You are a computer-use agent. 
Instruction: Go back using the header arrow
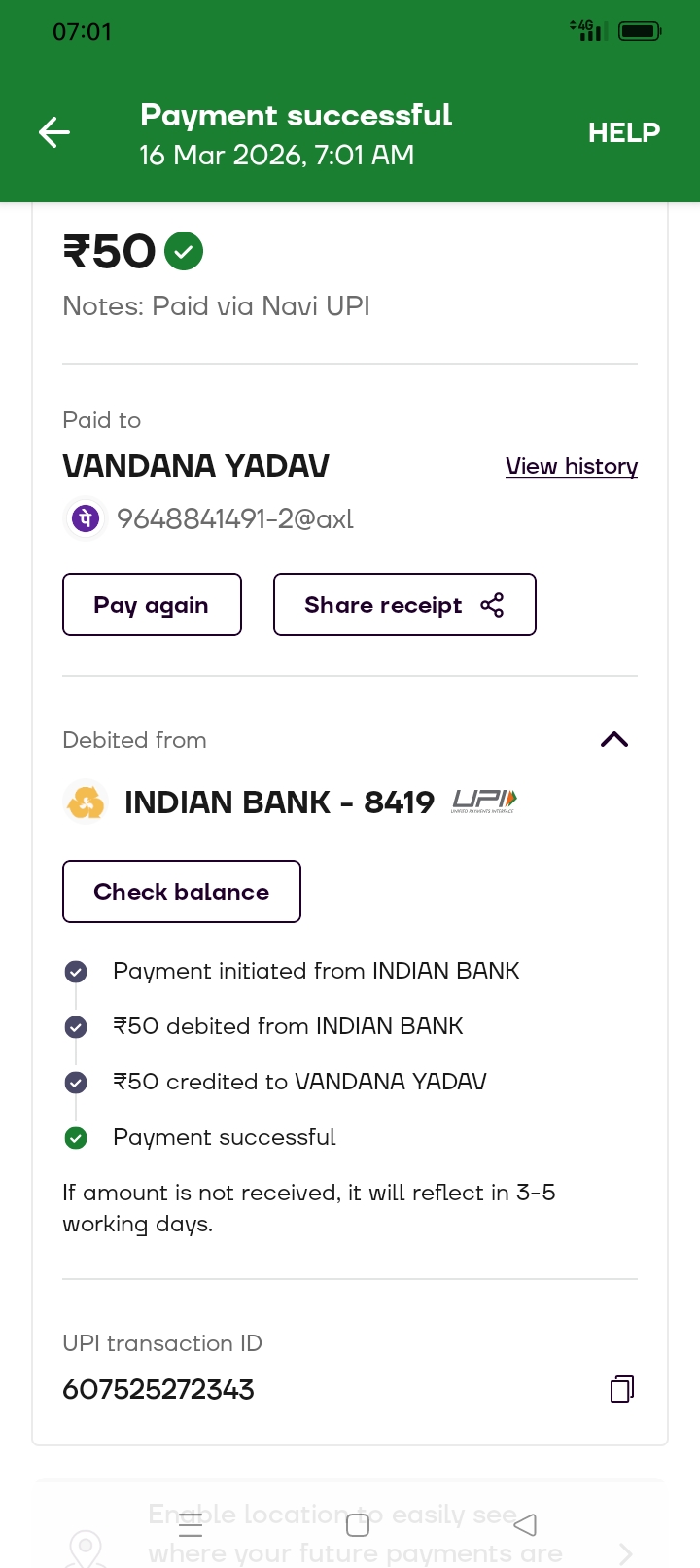pyautogui.click(x=54, y=132)
